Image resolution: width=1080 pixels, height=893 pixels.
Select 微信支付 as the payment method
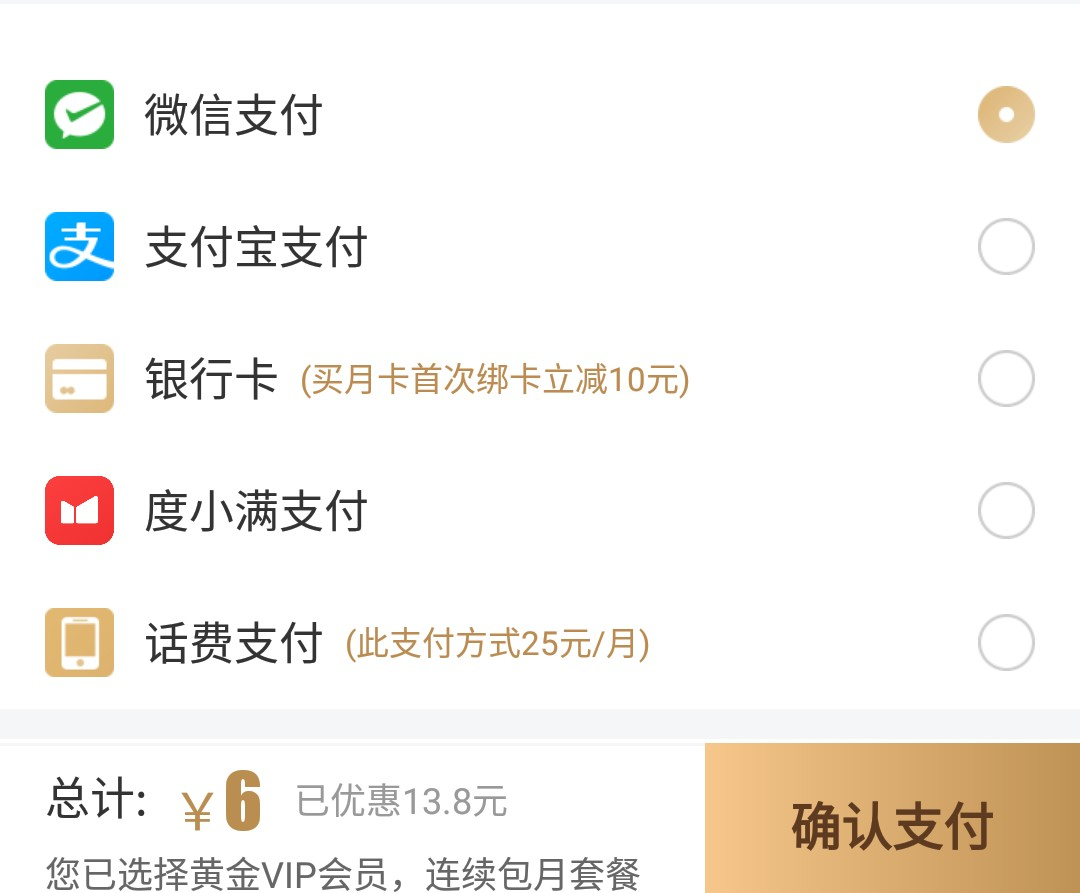[x=1005, y=115]
